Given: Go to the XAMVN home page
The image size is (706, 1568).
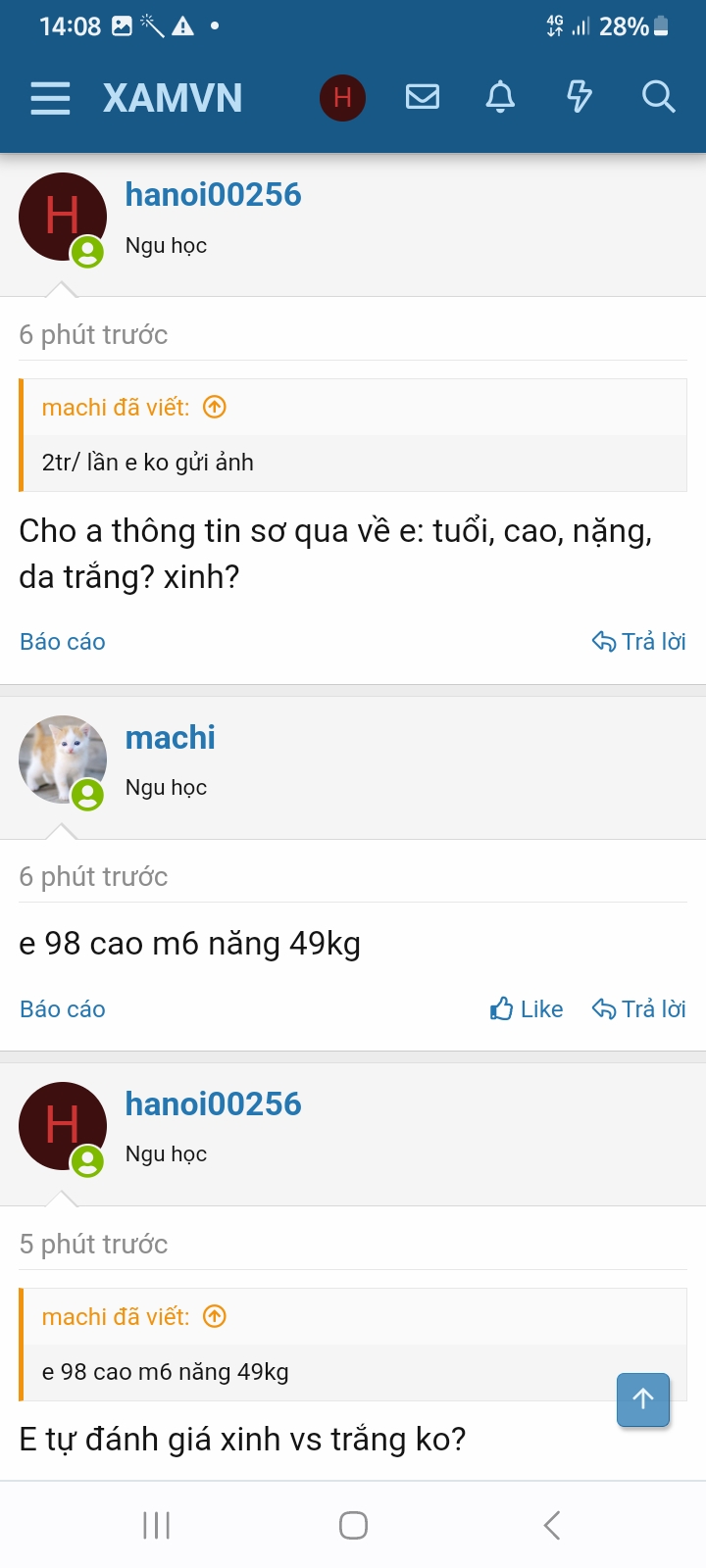Looking at the screenshot, I should pos(173,98).
